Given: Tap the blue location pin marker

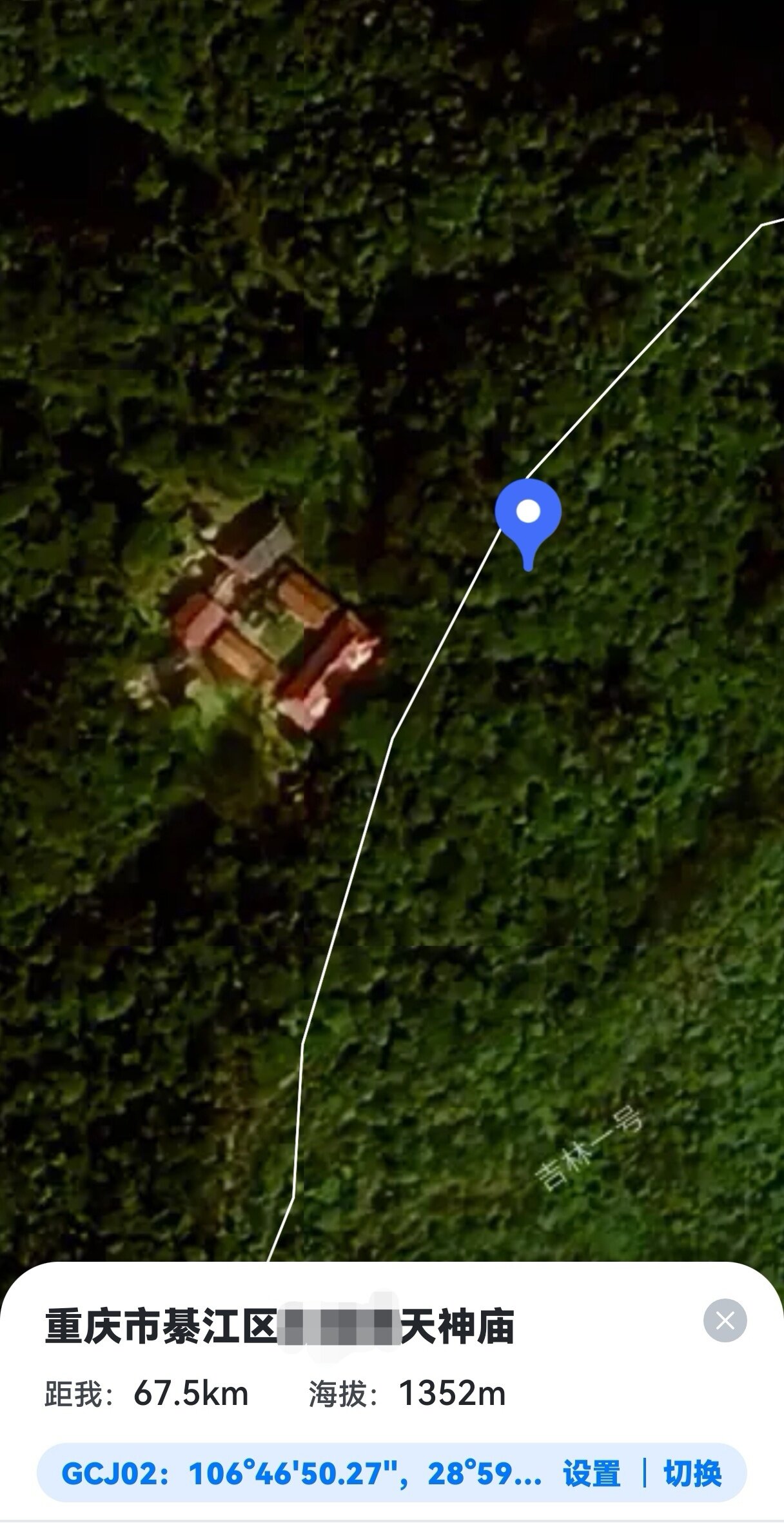Looking at the screenshot, I should coord(528,516).
